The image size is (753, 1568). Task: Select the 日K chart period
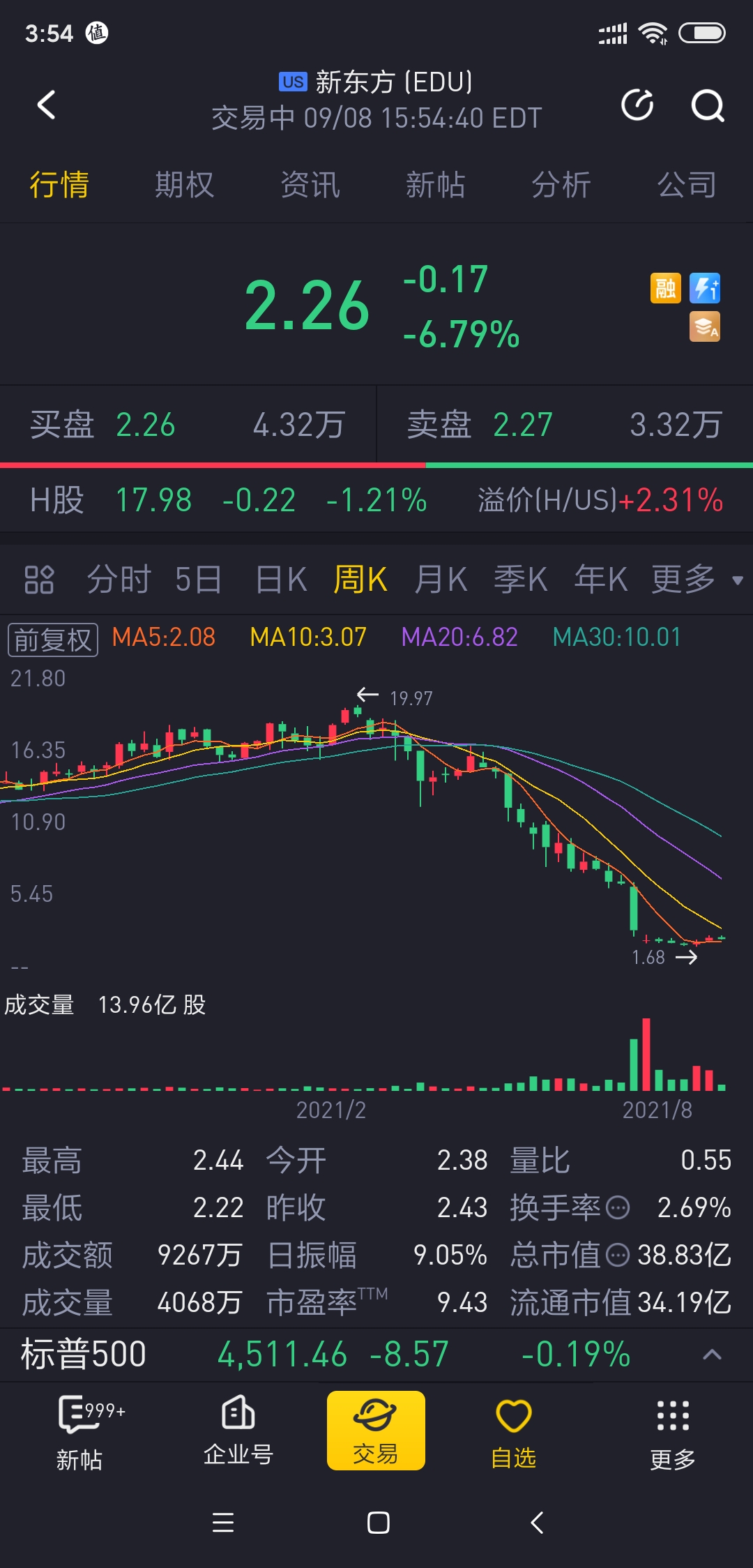280,580
